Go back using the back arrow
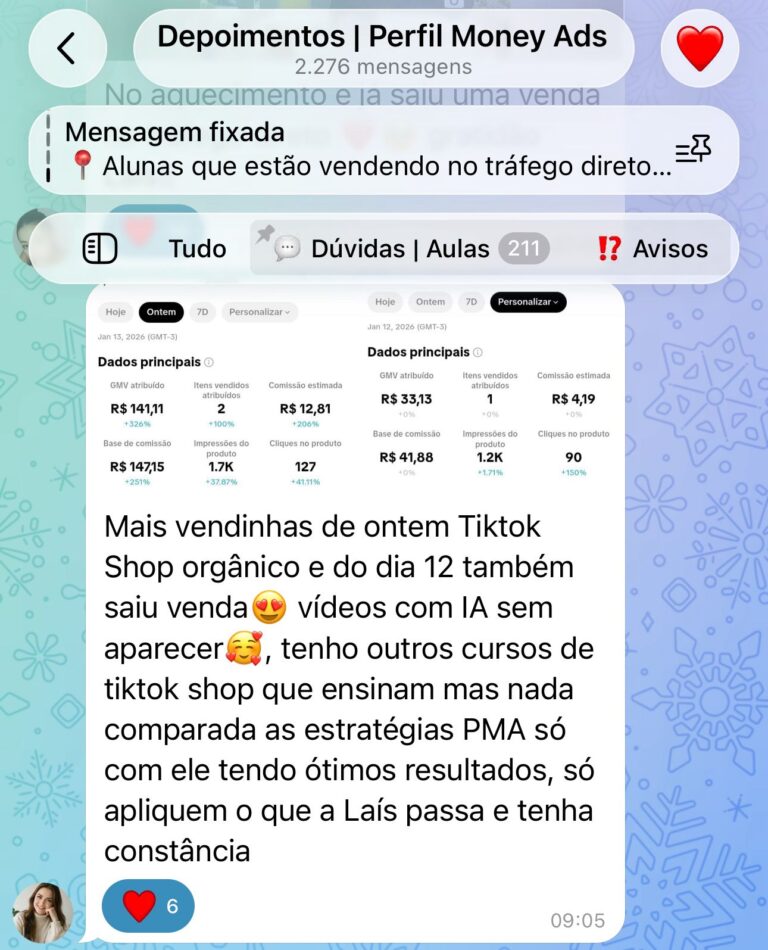The width and height of the screenshot is (768, 950). (67, 48)
